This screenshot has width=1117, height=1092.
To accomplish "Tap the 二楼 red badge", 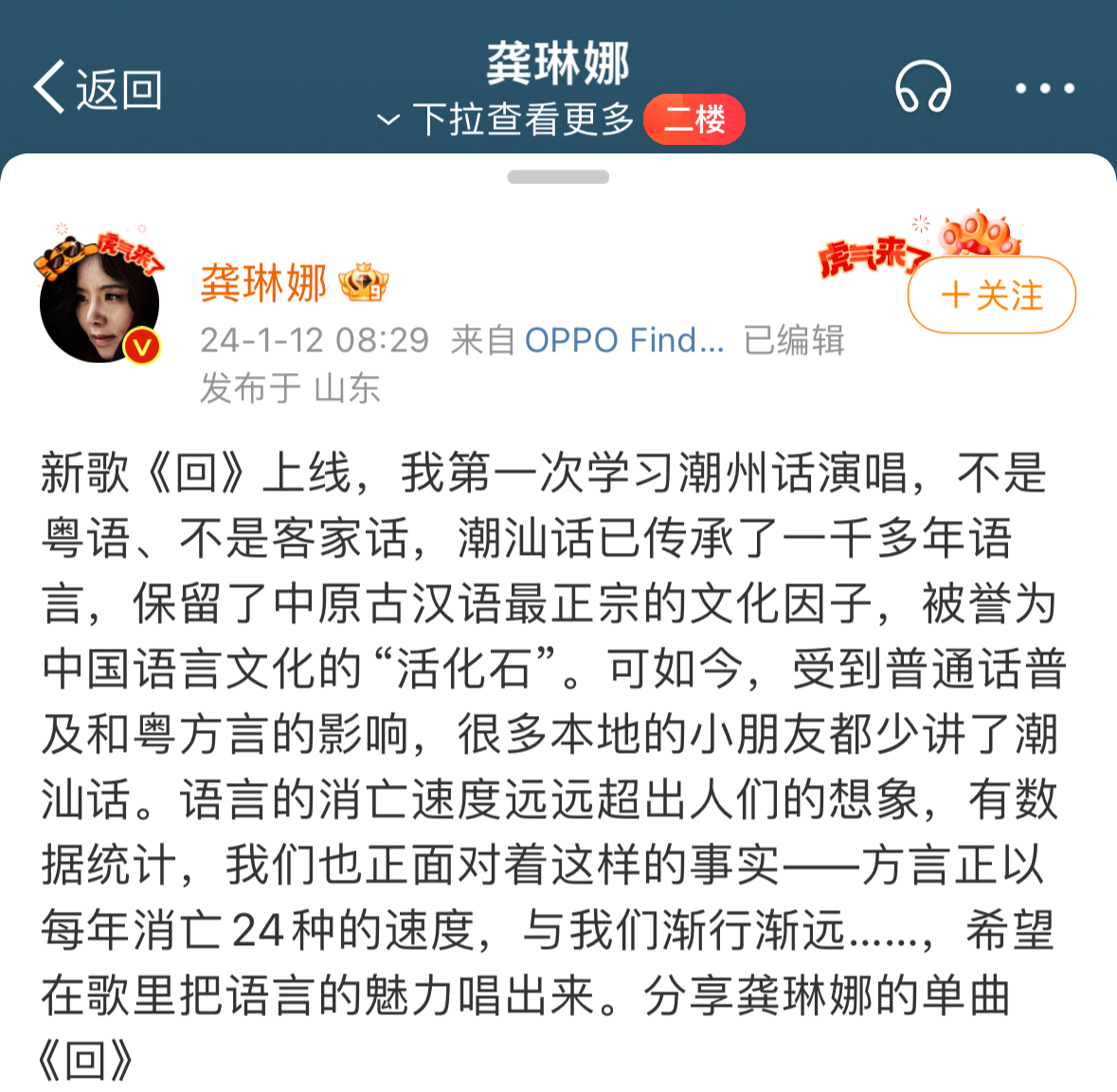I will (694, 119).
